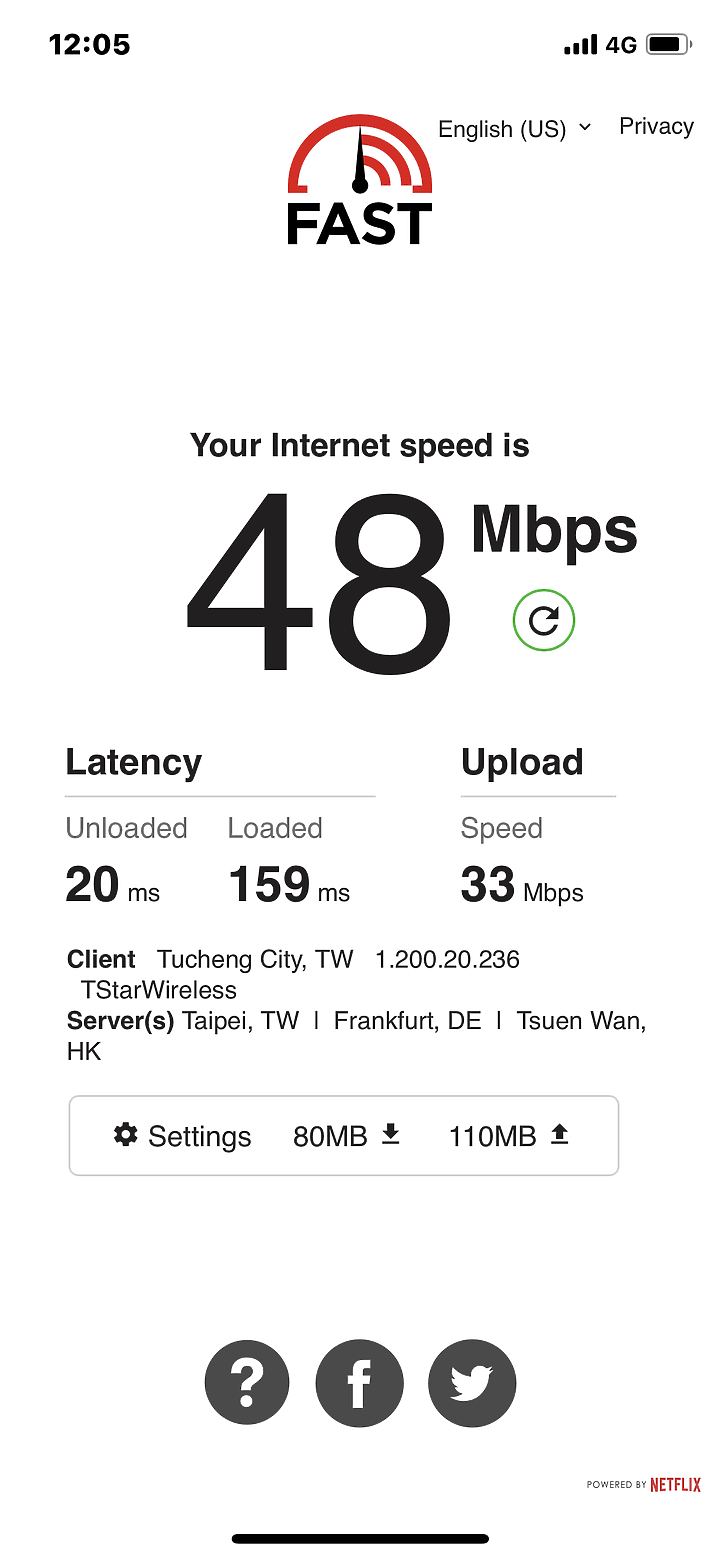The image size is (720, 1559).
Task: Open the English (US) language dropdown
Action: click(514, 129)
